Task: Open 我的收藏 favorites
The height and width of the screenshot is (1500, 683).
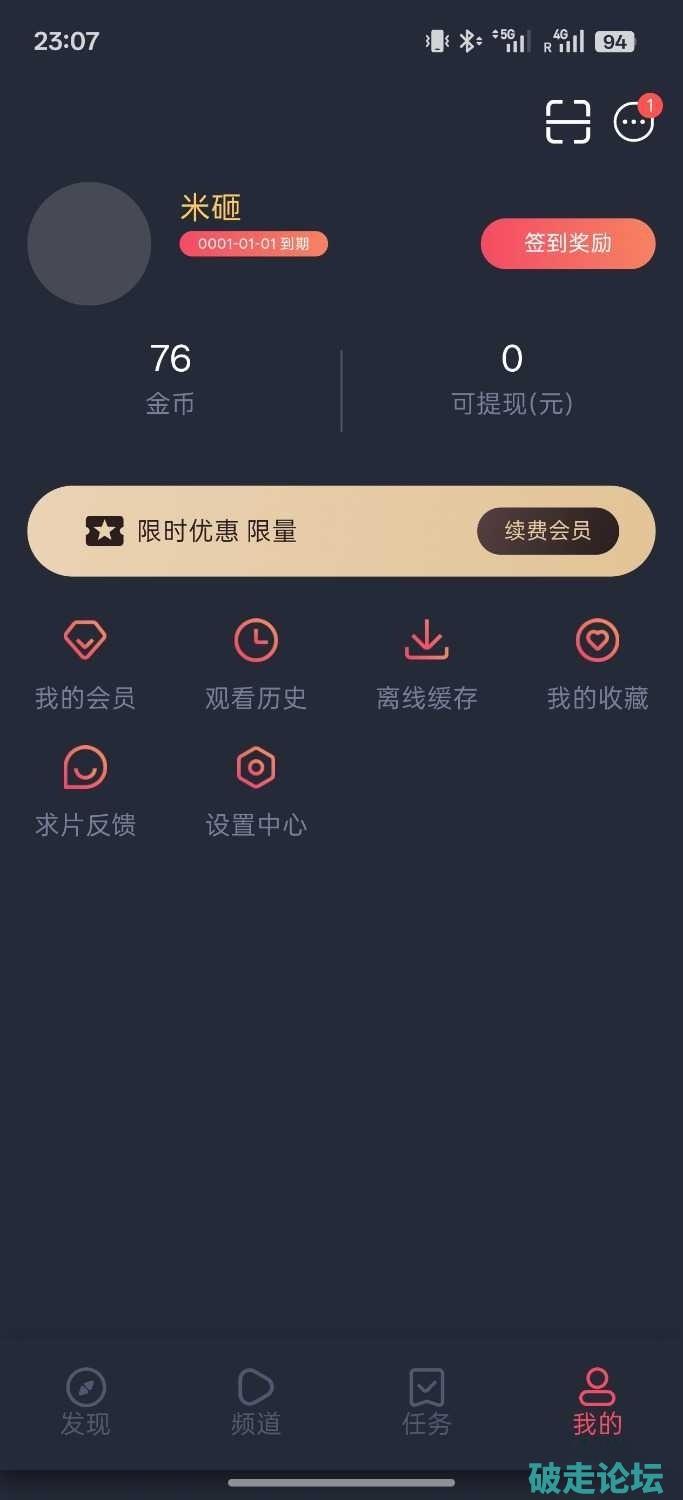Action: [x=597, y=664]
